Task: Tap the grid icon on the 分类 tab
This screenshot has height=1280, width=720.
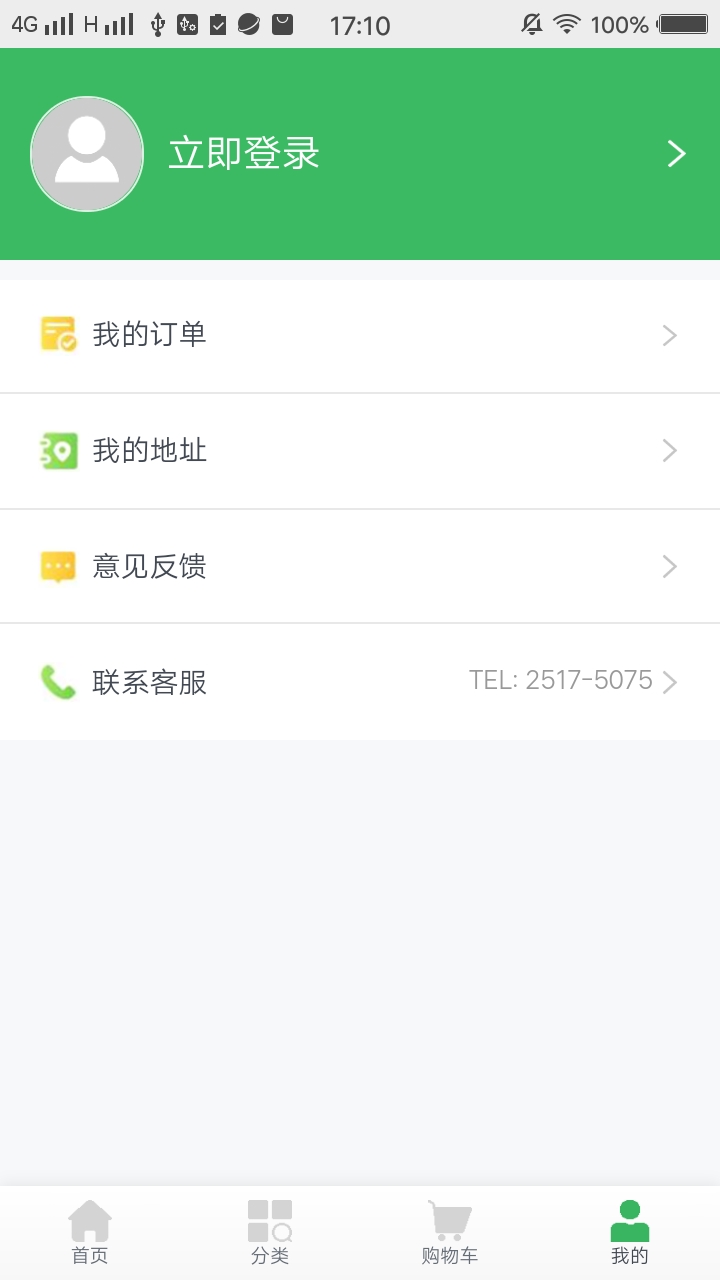Action: coord(270,1219)
